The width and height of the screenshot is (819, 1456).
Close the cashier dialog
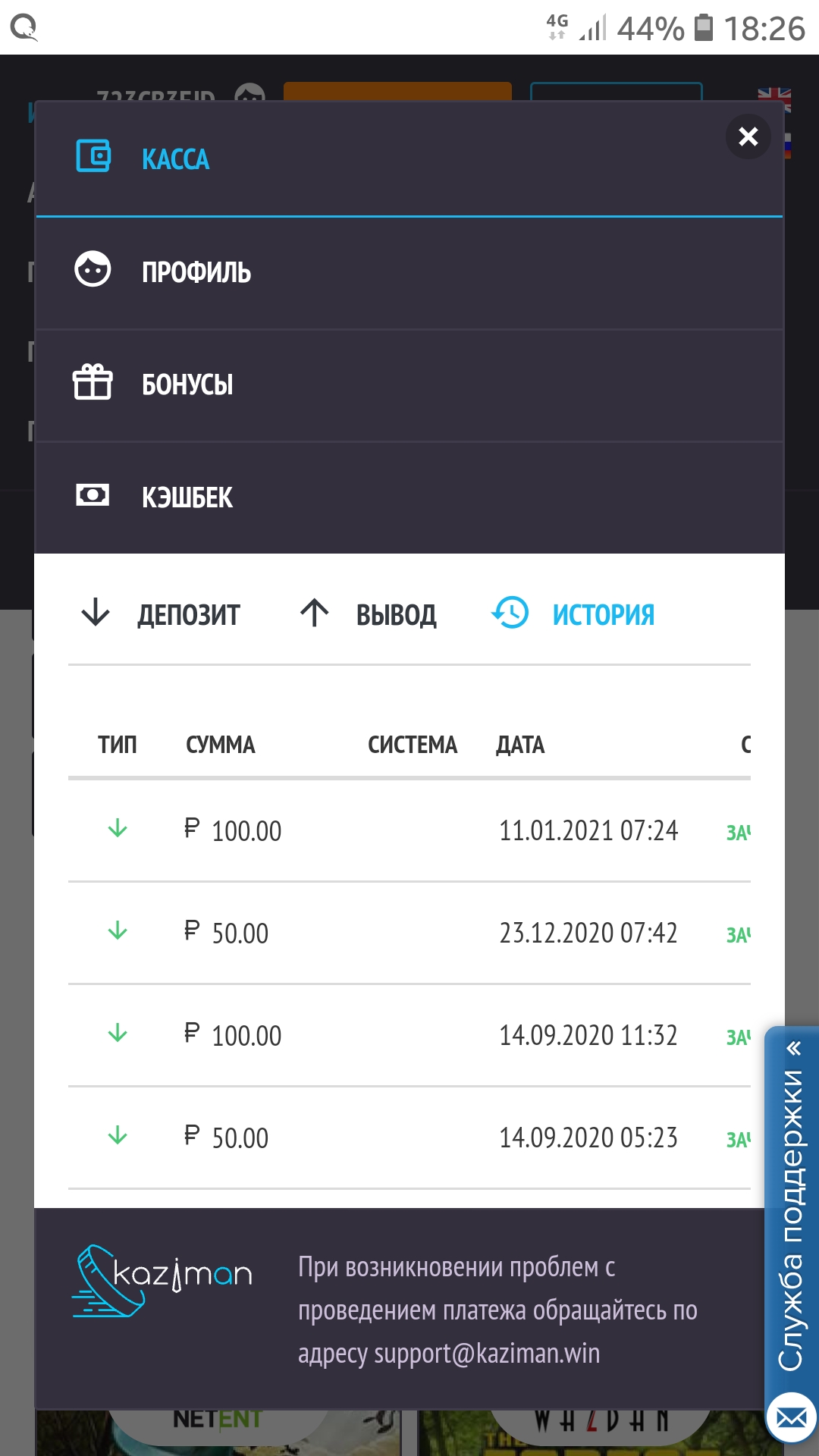(748, 136)
